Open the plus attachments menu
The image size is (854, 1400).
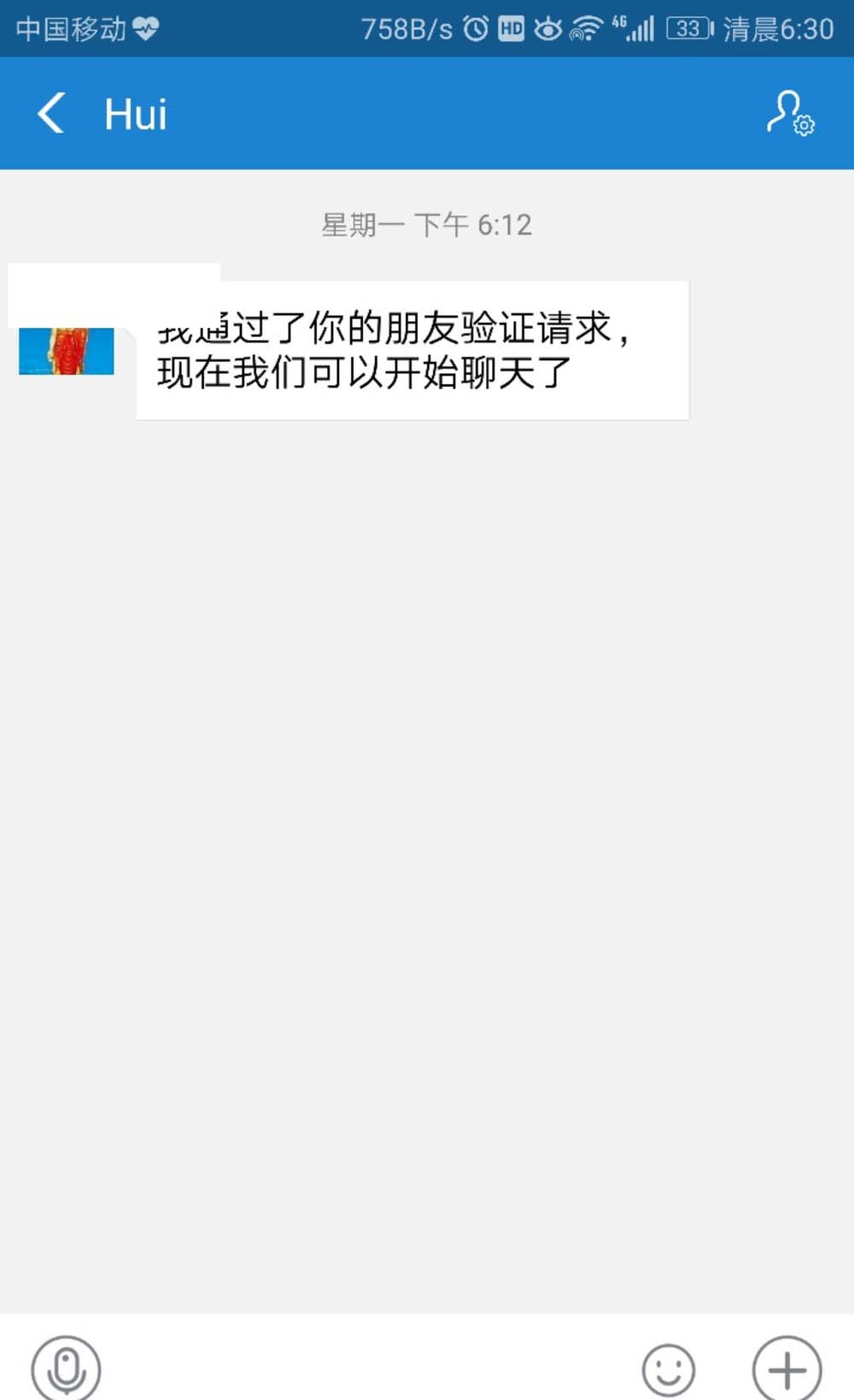[x=787, y=1369]
